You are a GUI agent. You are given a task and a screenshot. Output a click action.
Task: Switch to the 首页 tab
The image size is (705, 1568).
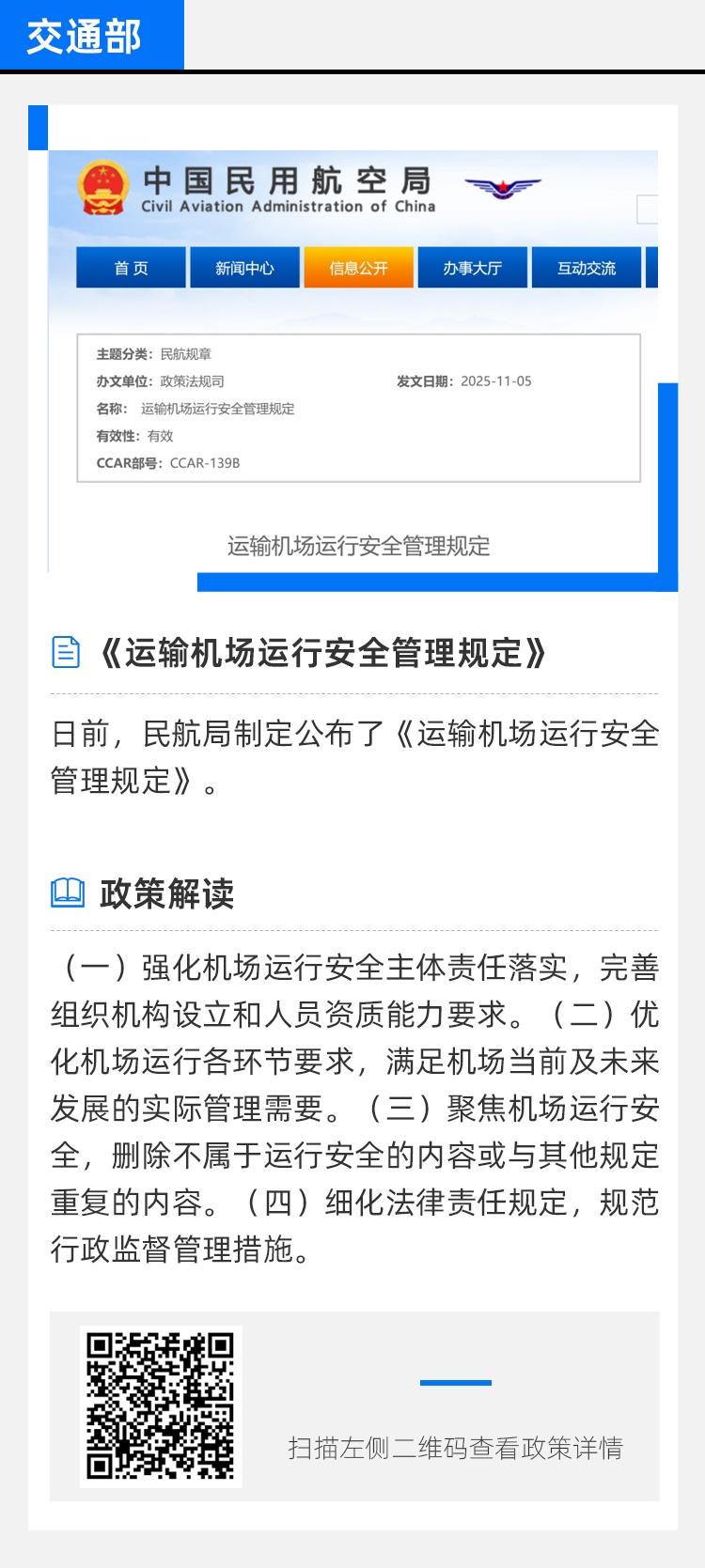click(131, 267)
